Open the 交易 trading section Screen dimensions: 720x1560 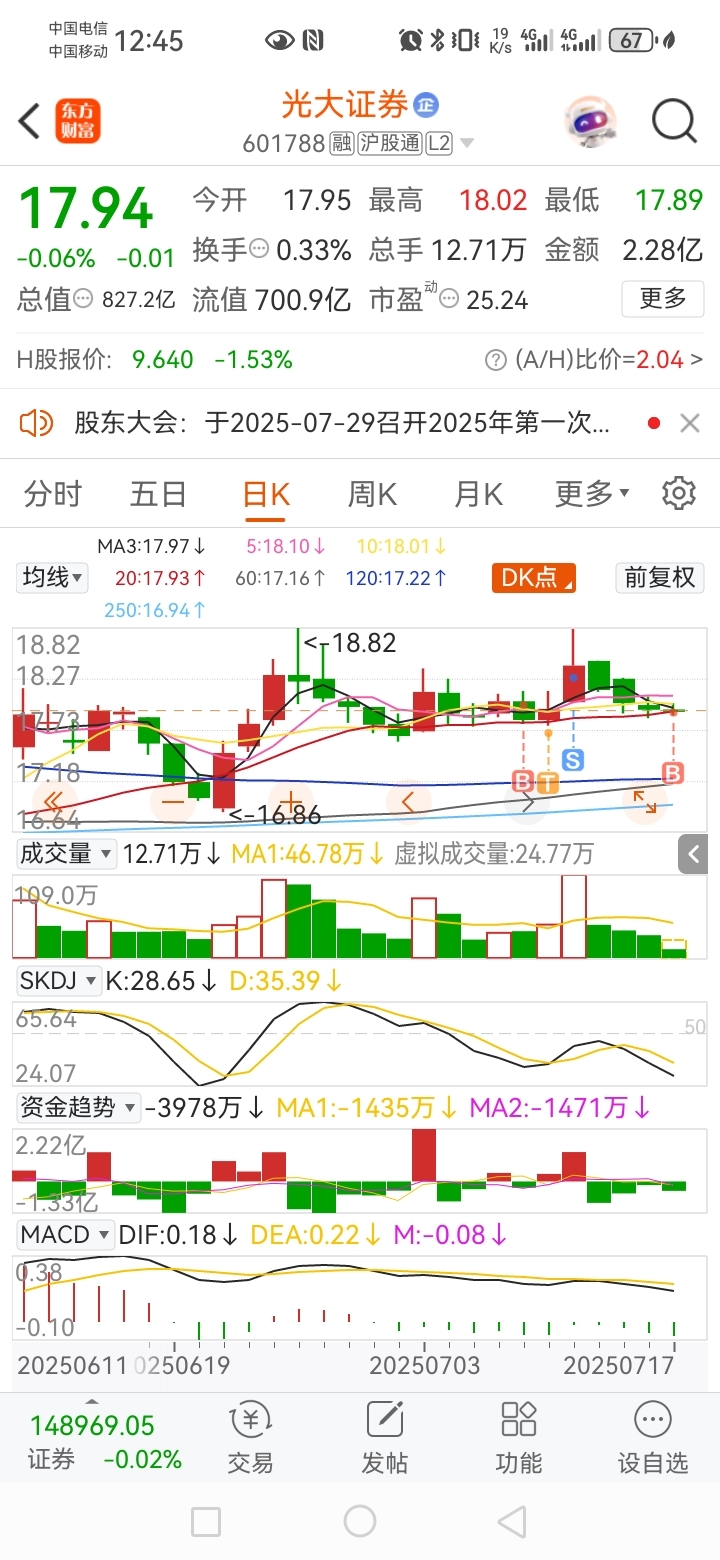tap(250, 1438)
